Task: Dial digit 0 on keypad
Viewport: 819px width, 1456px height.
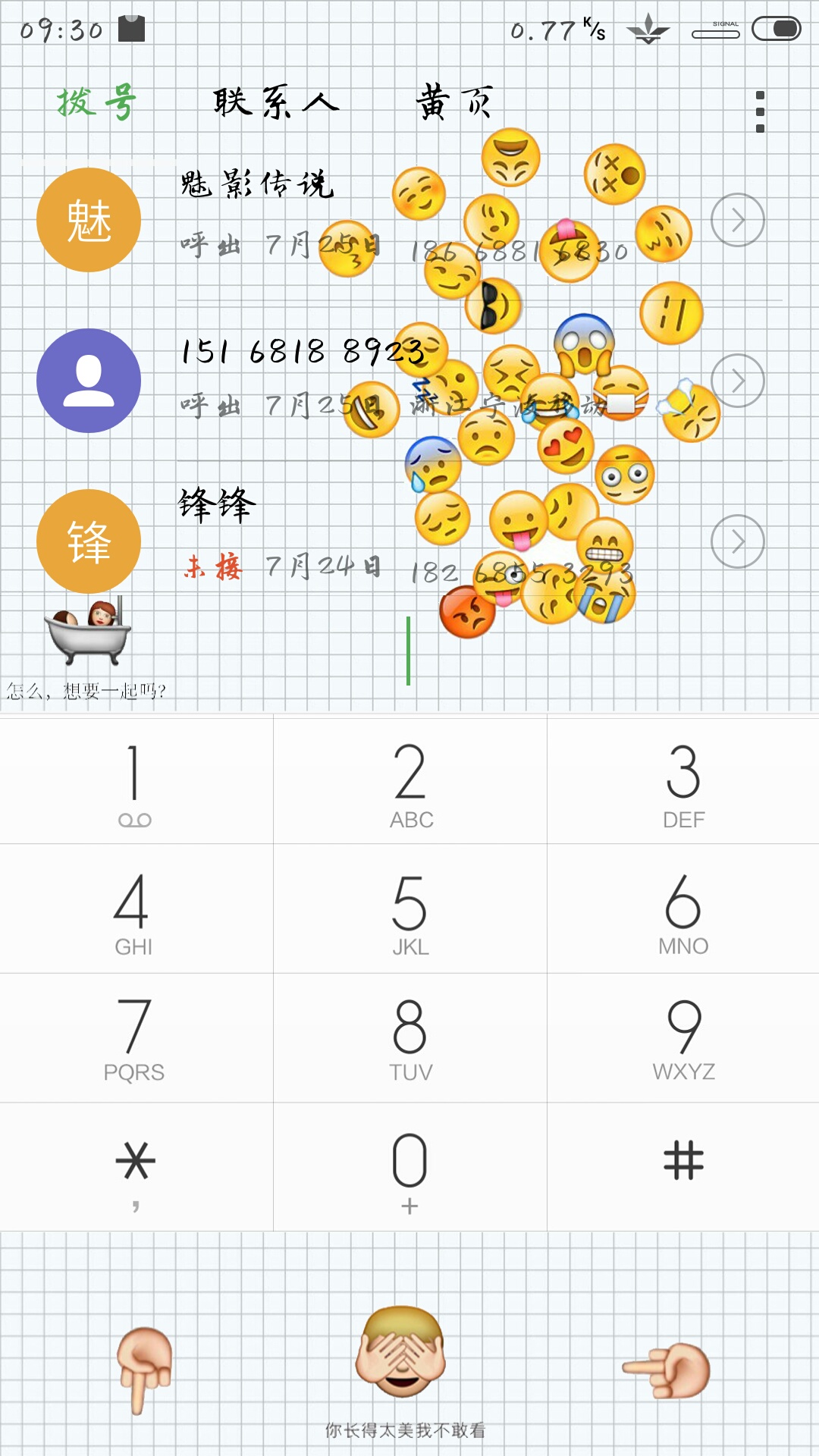Action: coord(410,1167)
